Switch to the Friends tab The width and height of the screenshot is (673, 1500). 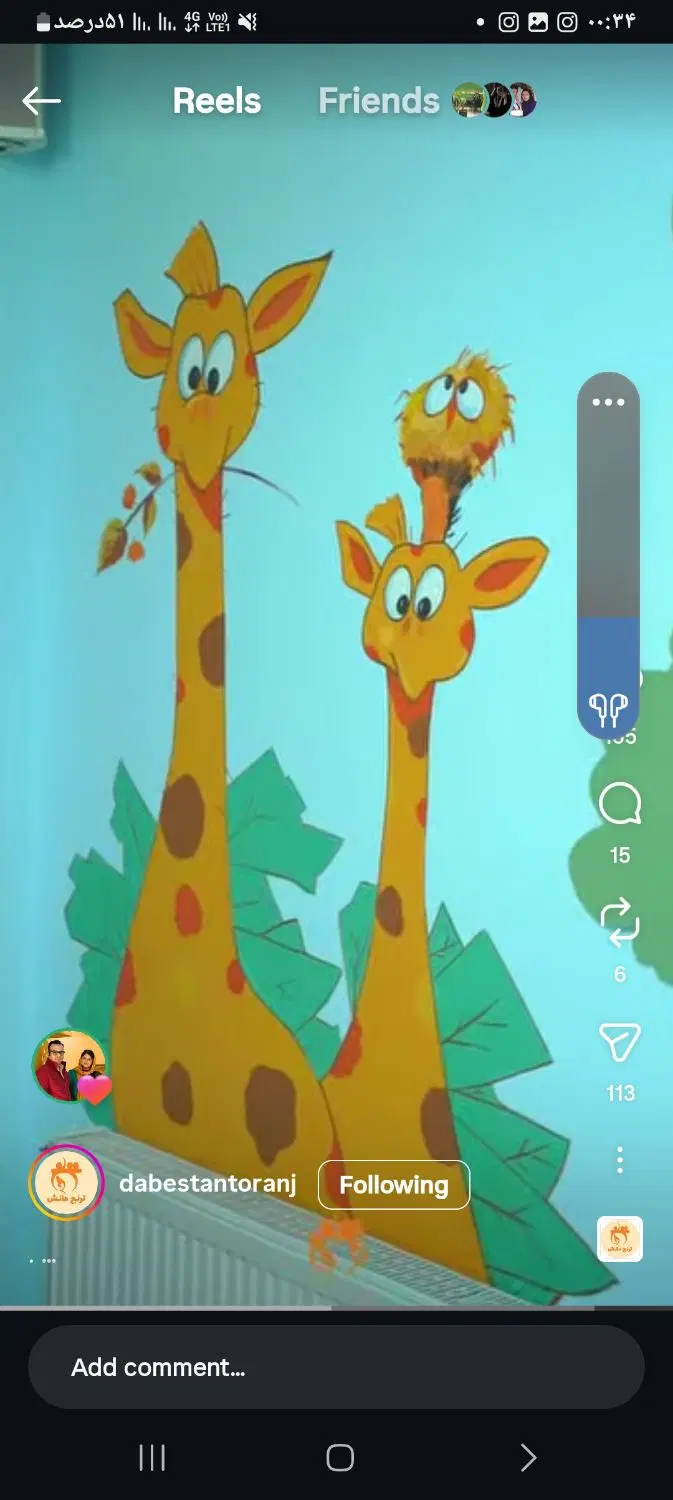point(378,101)
